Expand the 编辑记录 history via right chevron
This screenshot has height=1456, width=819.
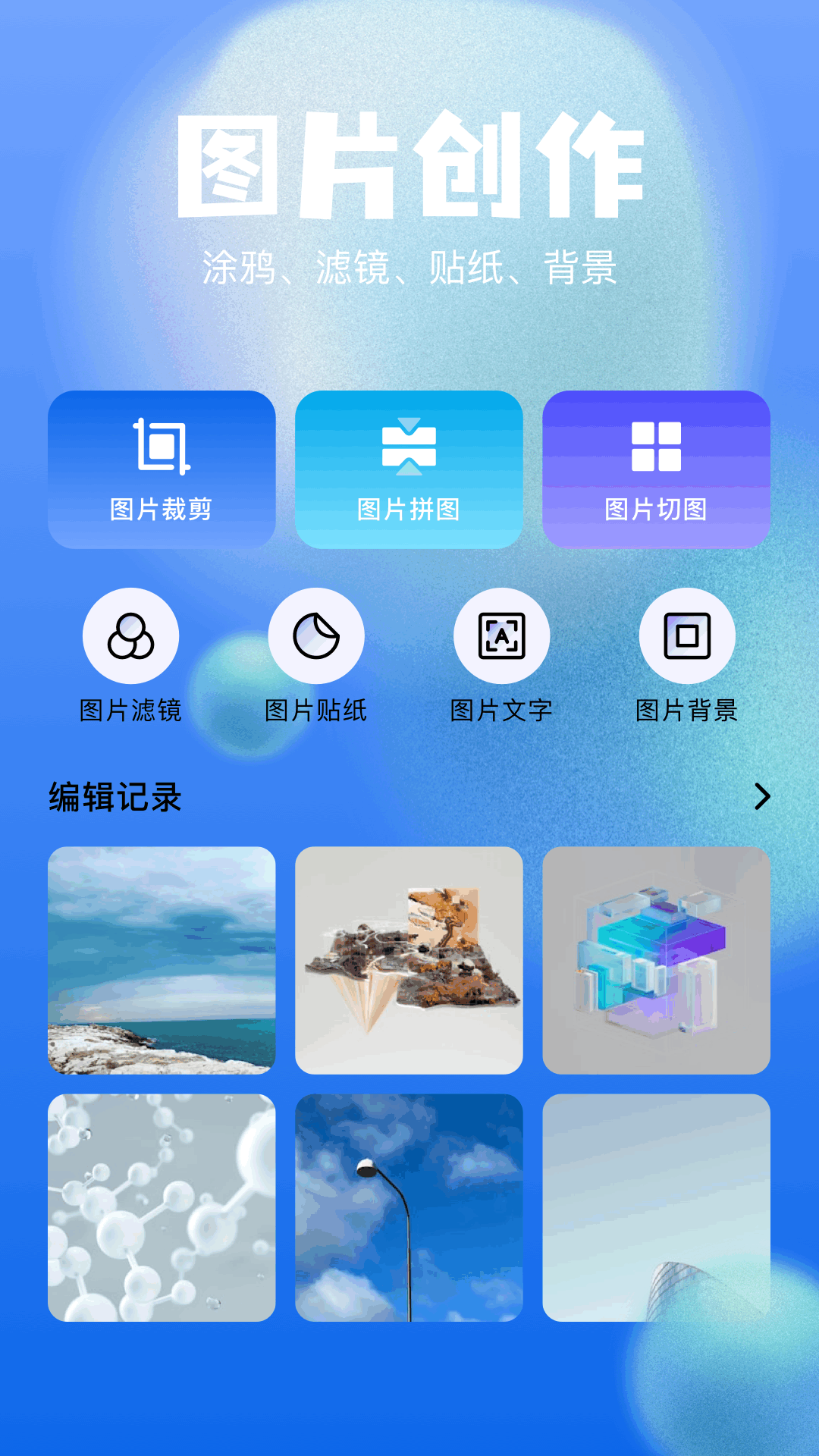pyautogui.click(x=762, y=797)
